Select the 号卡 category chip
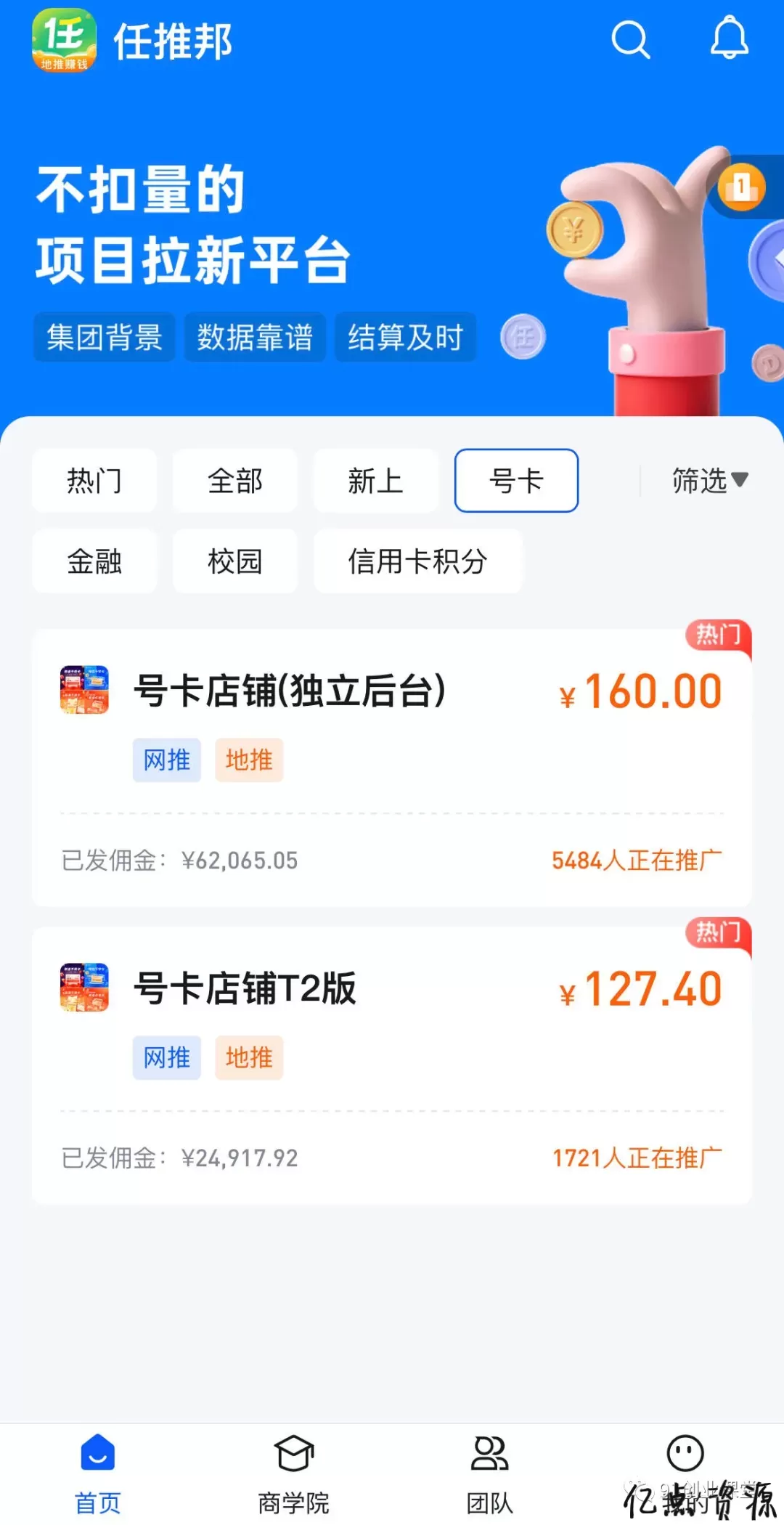 (516, 481)
